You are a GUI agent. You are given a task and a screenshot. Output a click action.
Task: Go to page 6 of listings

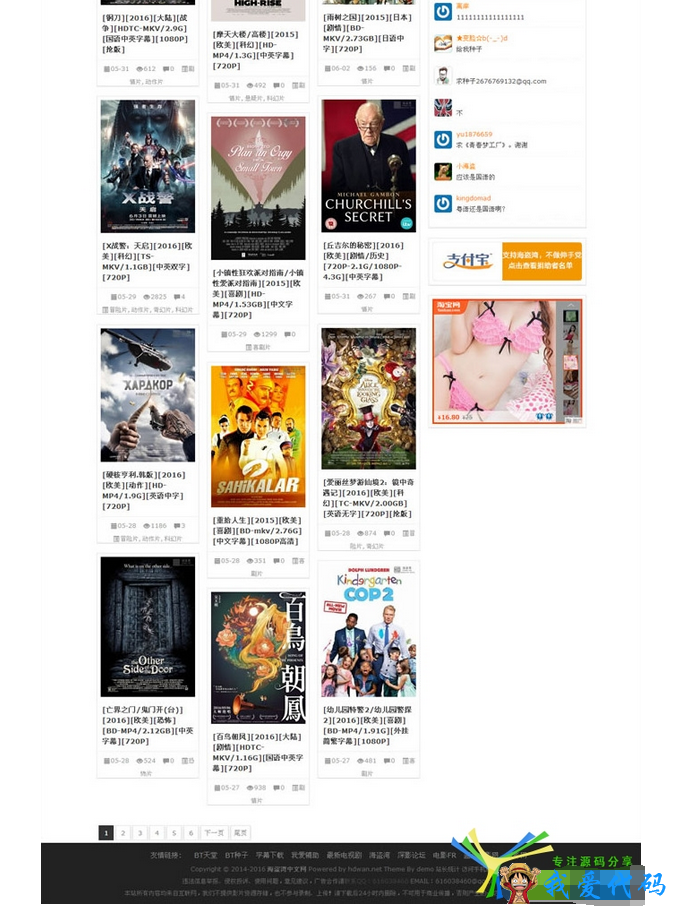(x=190, y=833)
